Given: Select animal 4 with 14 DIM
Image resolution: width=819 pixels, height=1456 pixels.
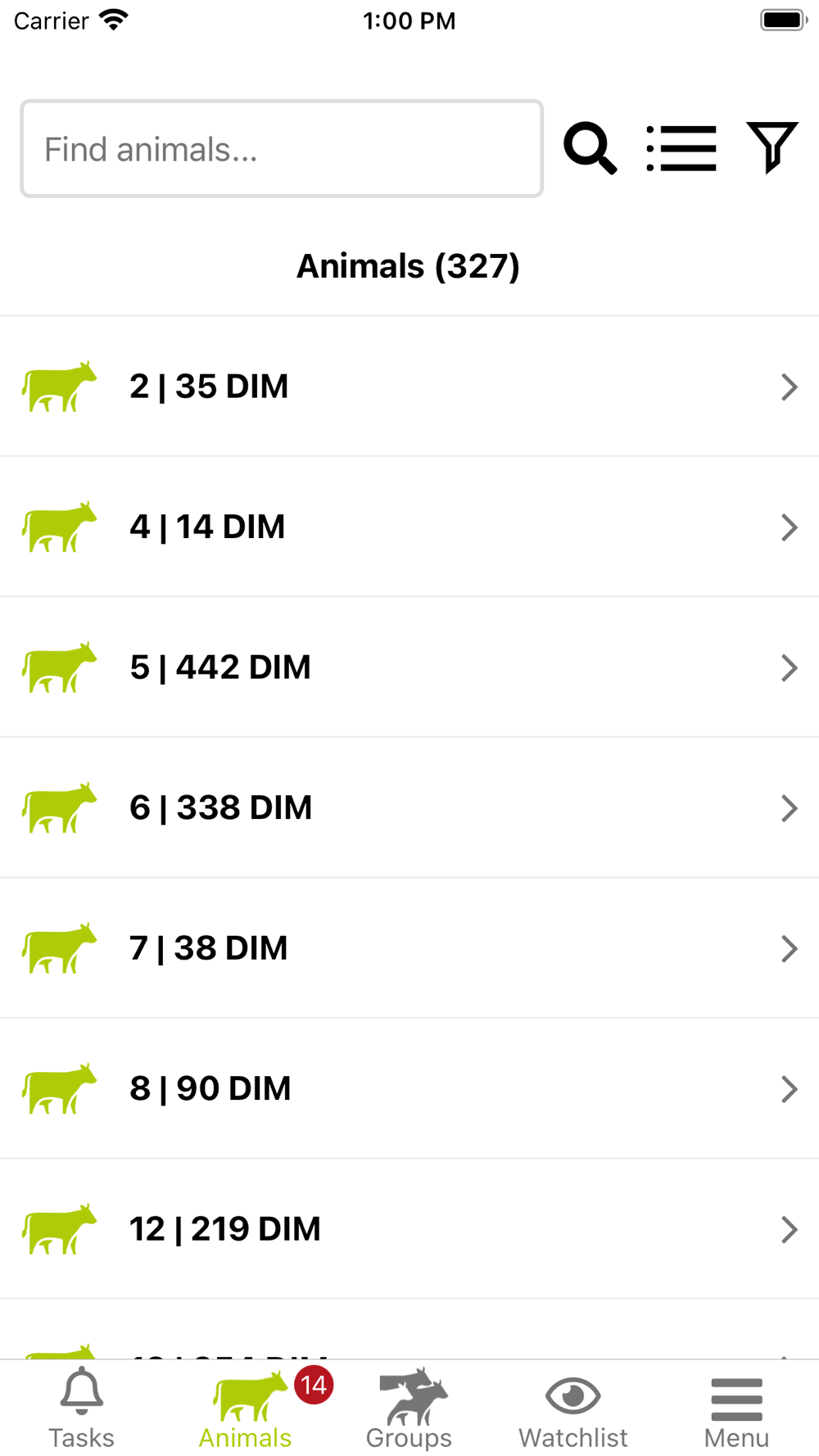Looking at the screenshot, I should click(409, 527).
